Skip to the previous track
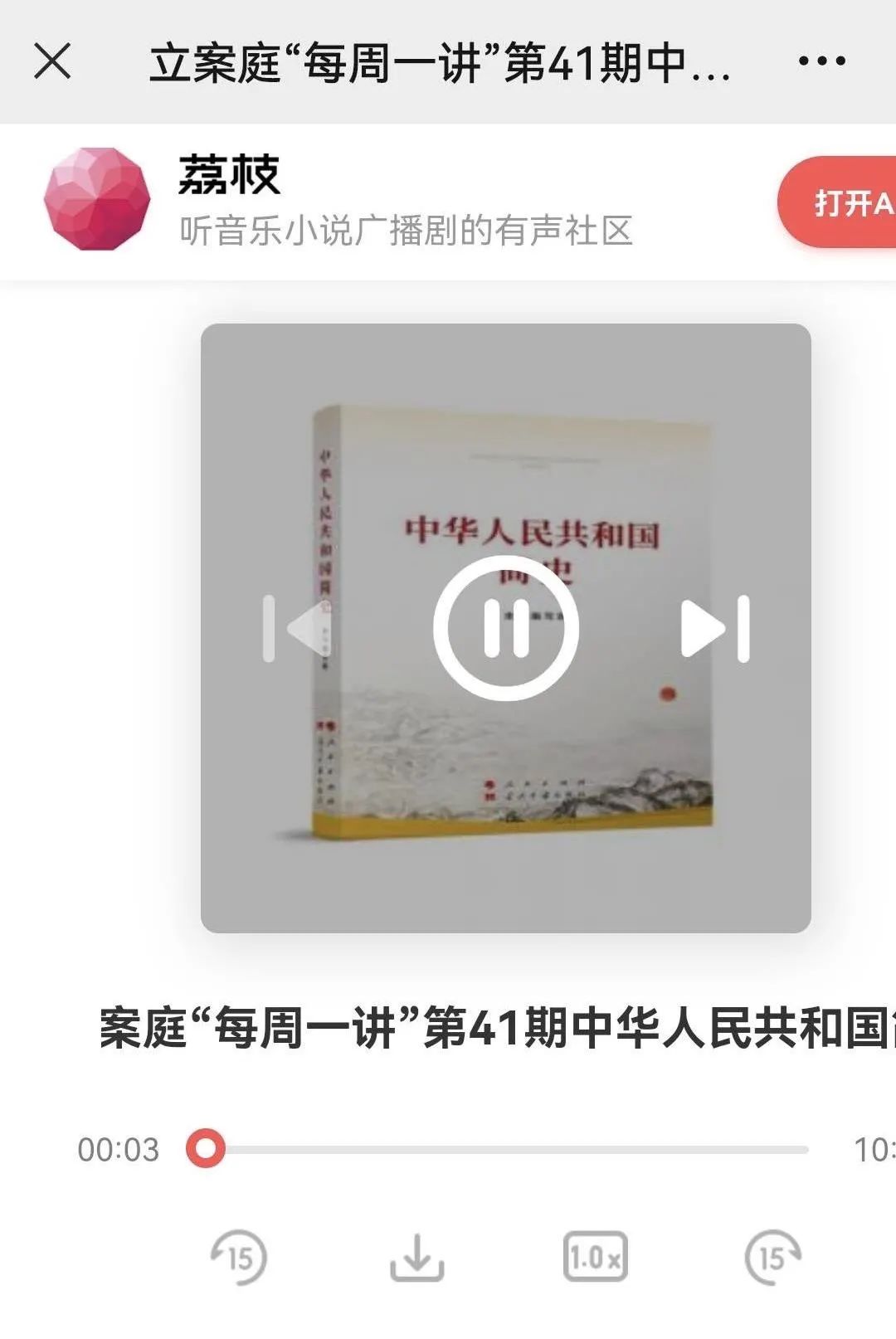 click(x=296, y=629)
